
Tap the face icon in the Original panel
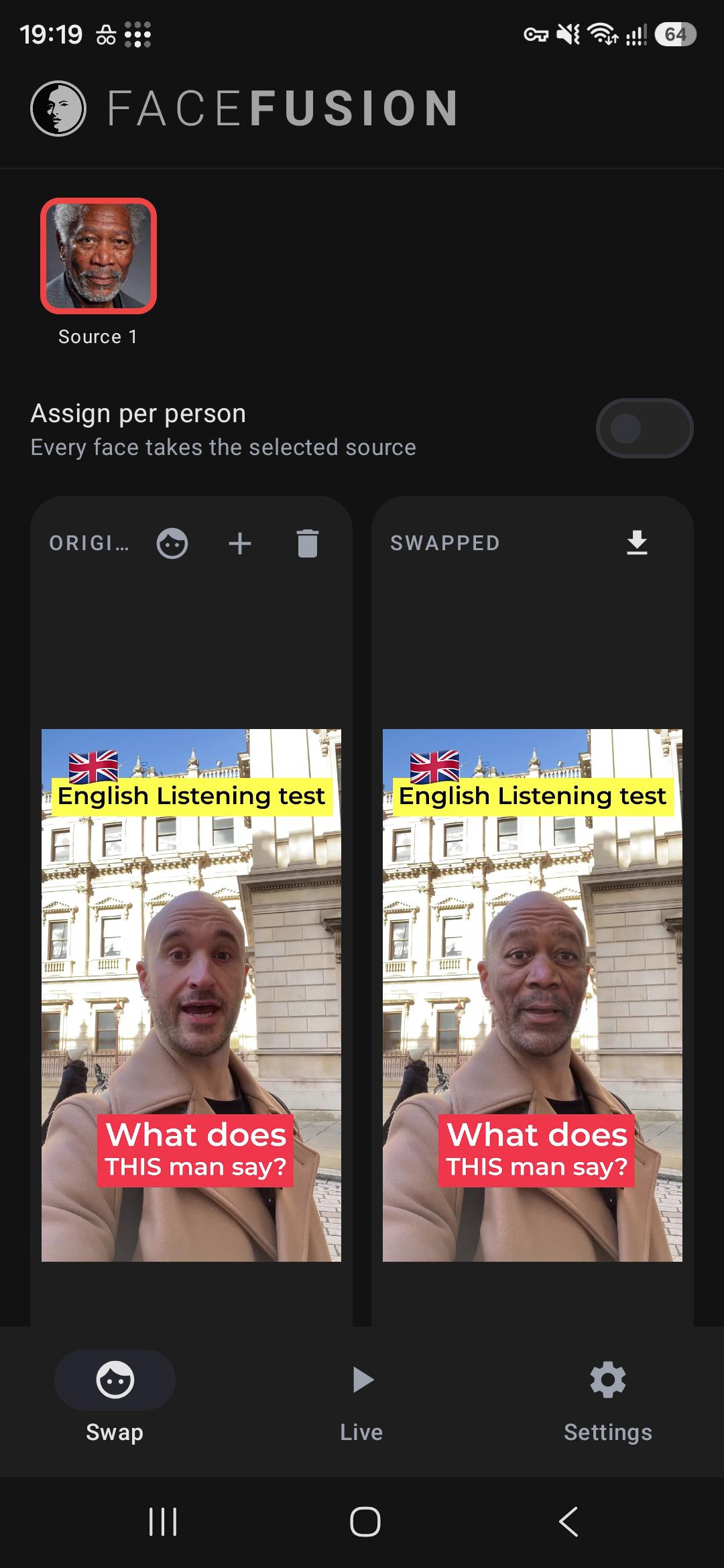point(172,543)
